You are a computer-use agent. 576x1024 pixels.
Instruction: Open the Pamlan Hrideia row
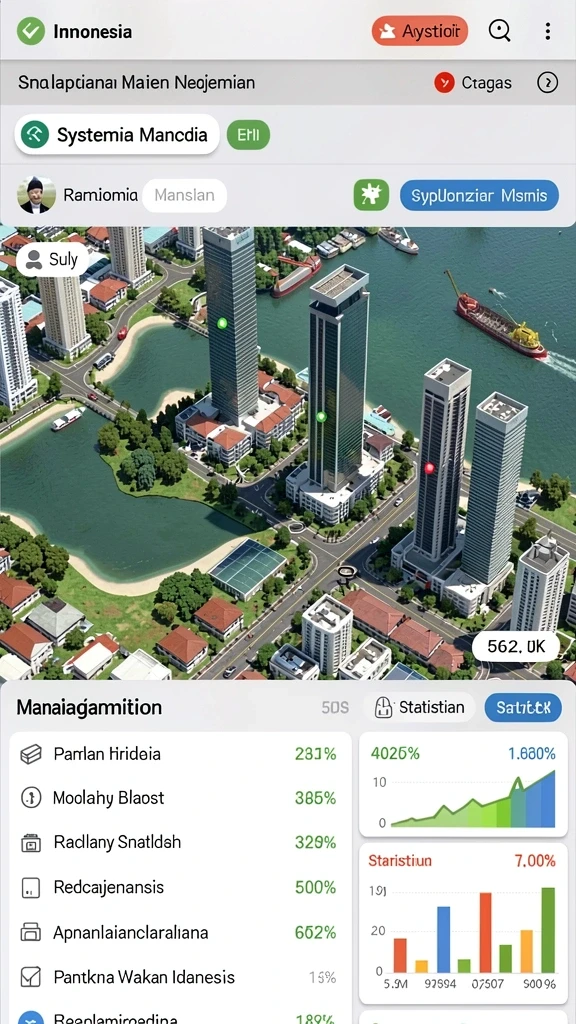(x=180, y=754)
